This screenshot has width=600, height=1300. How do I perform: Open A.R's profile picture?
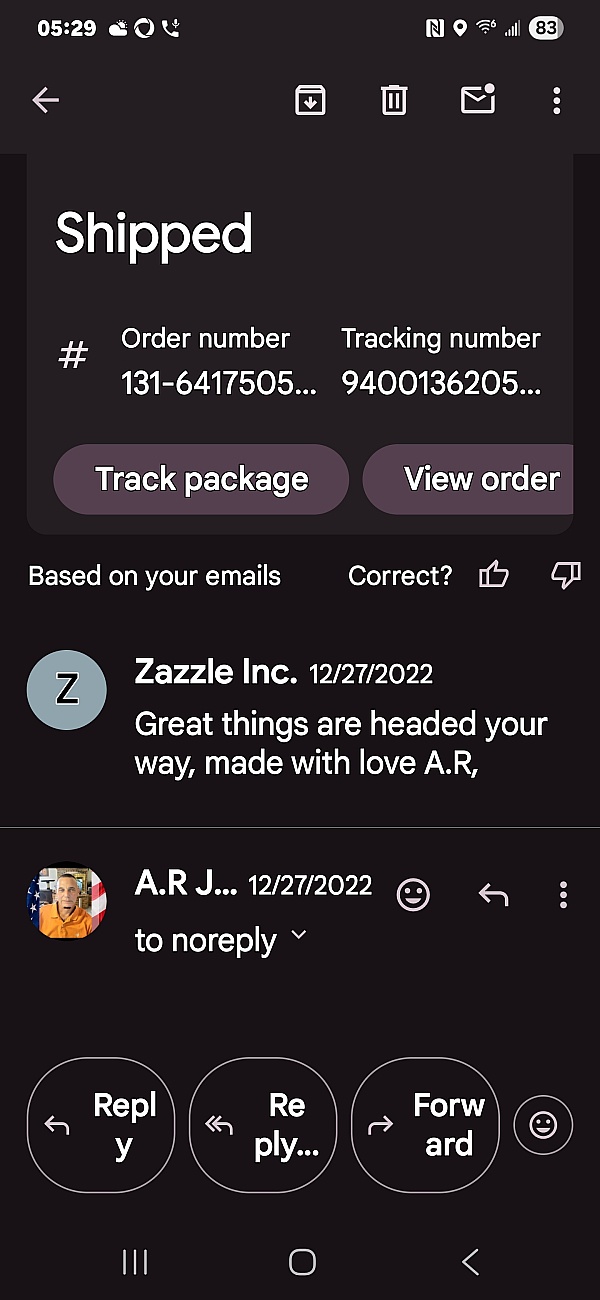[x=66, y=900]
